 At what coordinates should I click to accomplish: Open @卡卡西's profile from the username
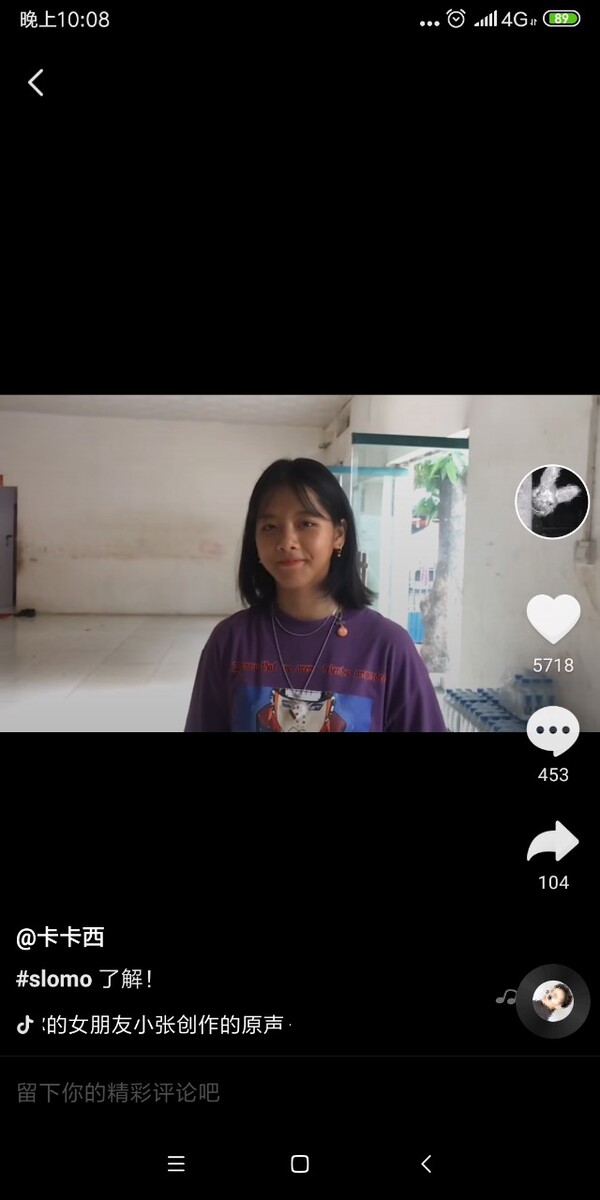60,938
